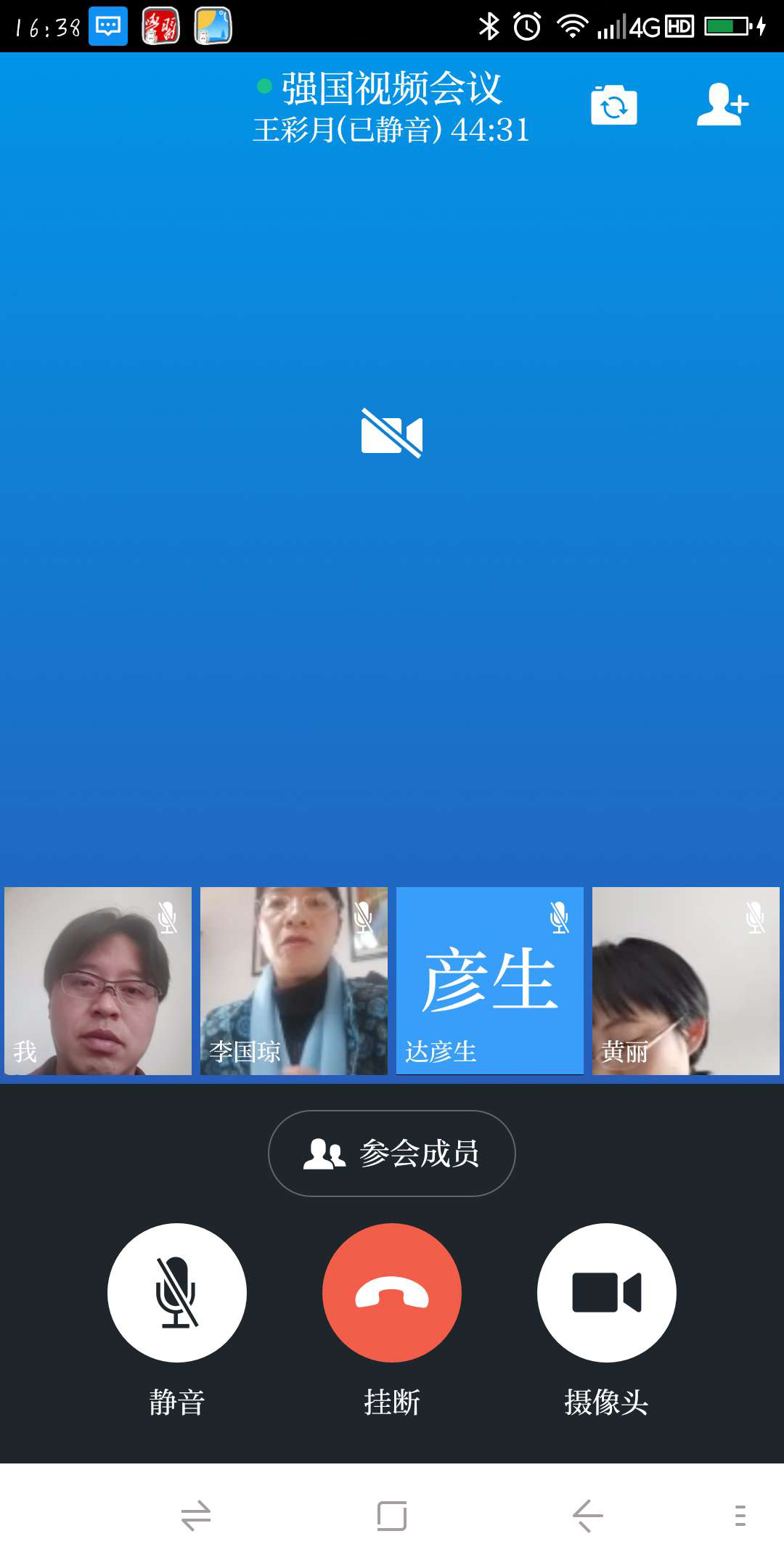Viewport: 784px width, 1568px height.
Task: Hang up the call with 挂断
Action: (x=392, y=1293)
